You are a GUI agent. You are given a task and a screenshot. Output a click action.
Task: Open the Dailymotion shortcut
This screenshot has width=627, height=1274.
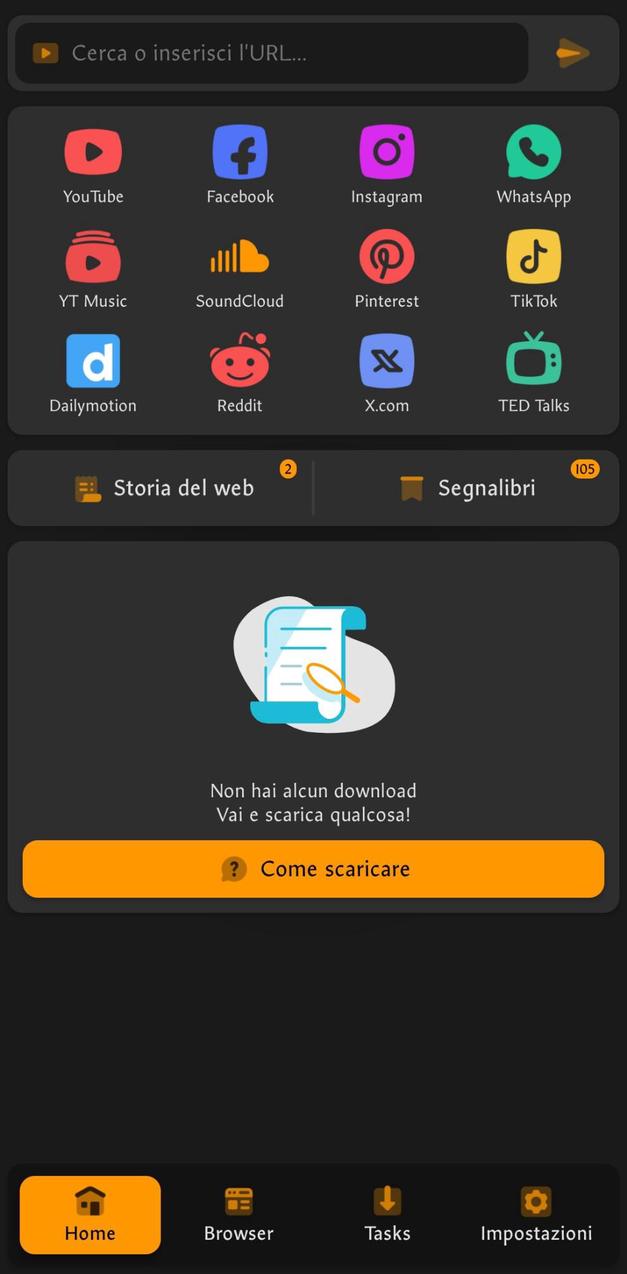[x=93, y=374]
